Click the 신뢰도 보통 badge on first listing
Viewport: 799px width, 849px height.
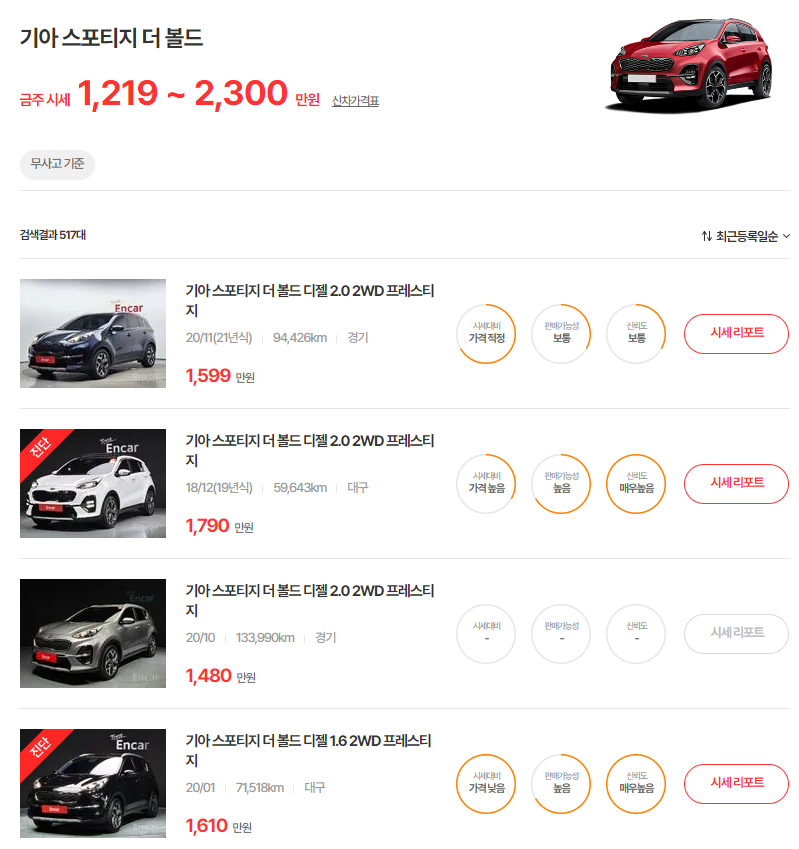click(635, 334)
